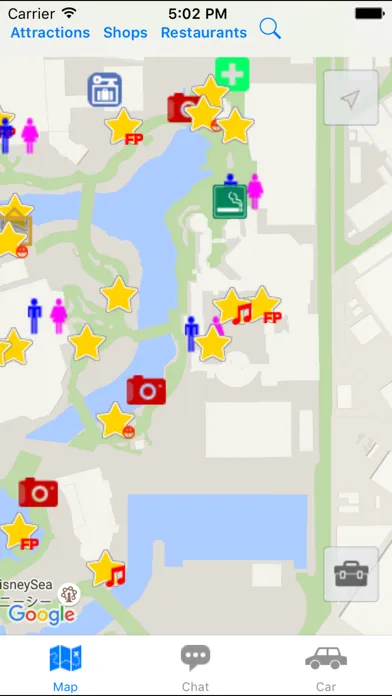Open the toolbox button
Screen dimensions: 392x696
tap(351, 574)
